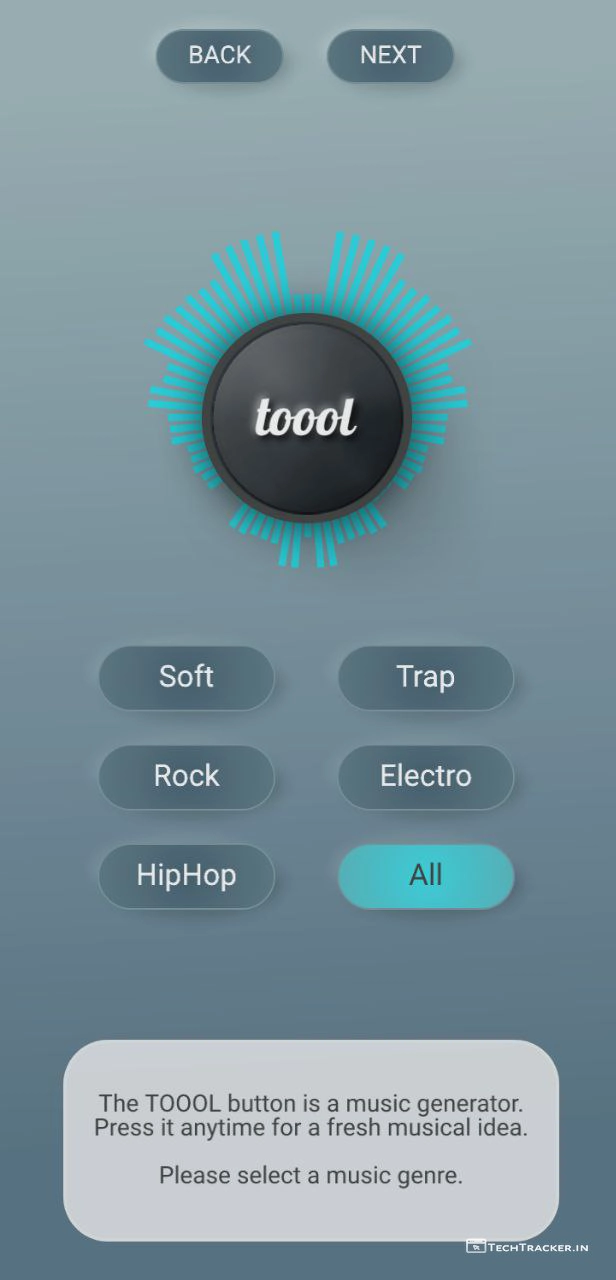The image size is (616, 1280).
Task: Choose the Trap genre
Action: (425, 677)
